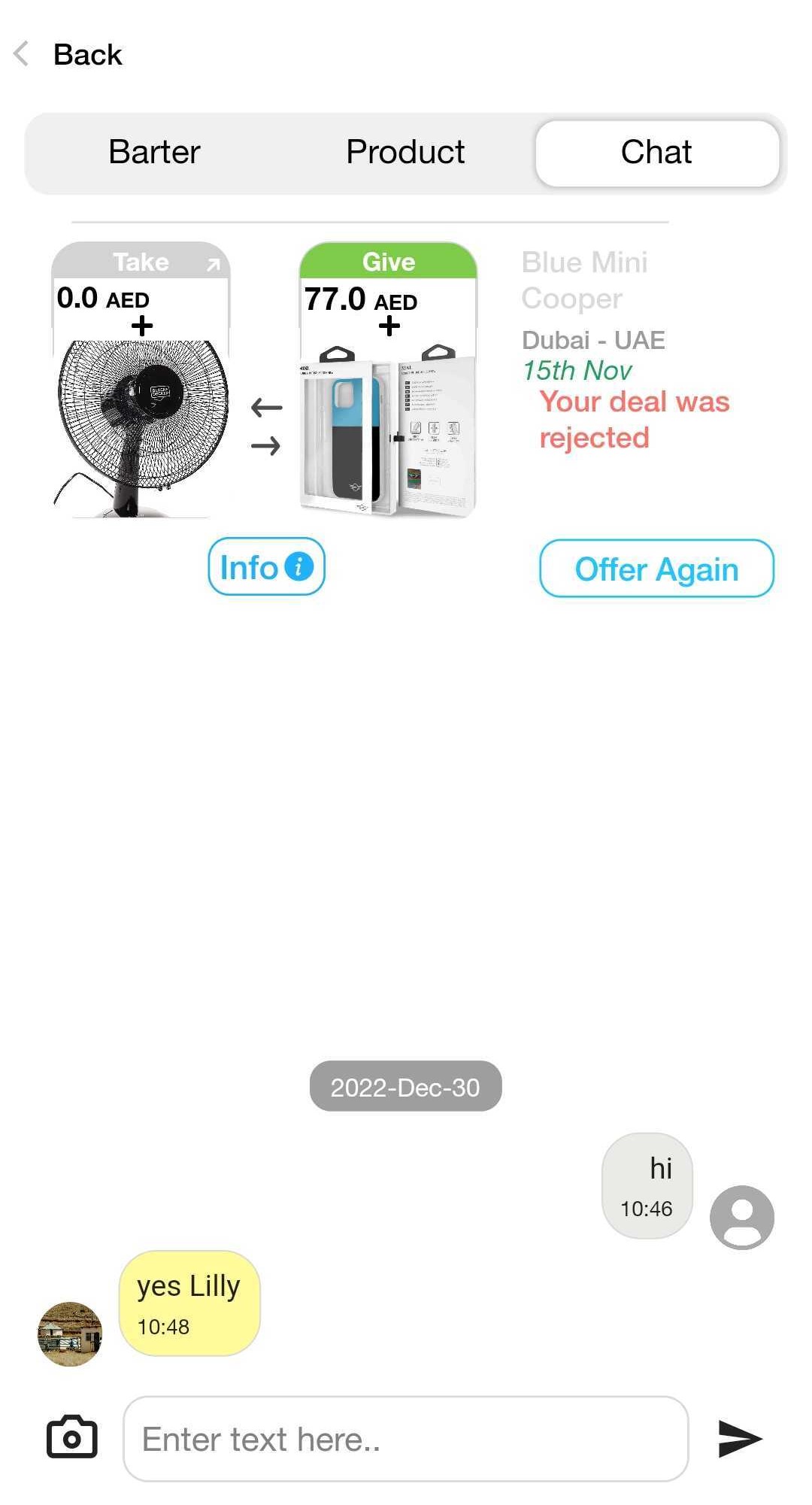Open the Give phone case card
812x1505 pixels.
(x=388, y=380)
